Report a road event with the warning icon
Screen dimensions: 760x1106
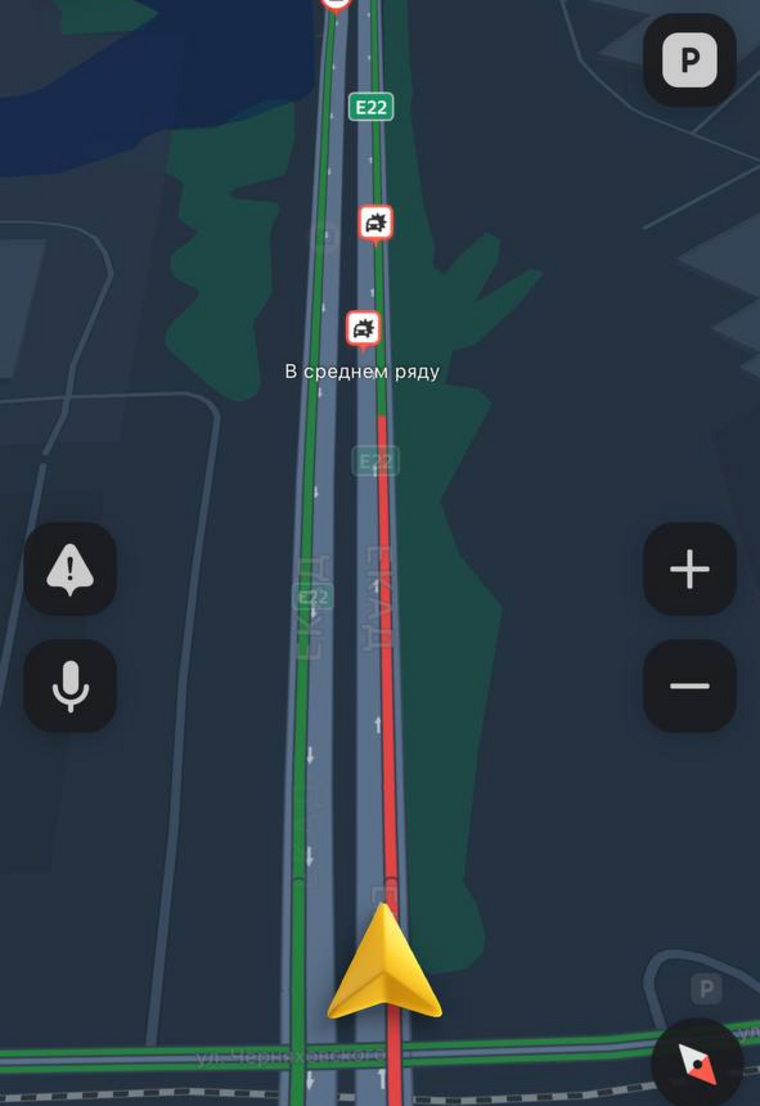[70, 569]
